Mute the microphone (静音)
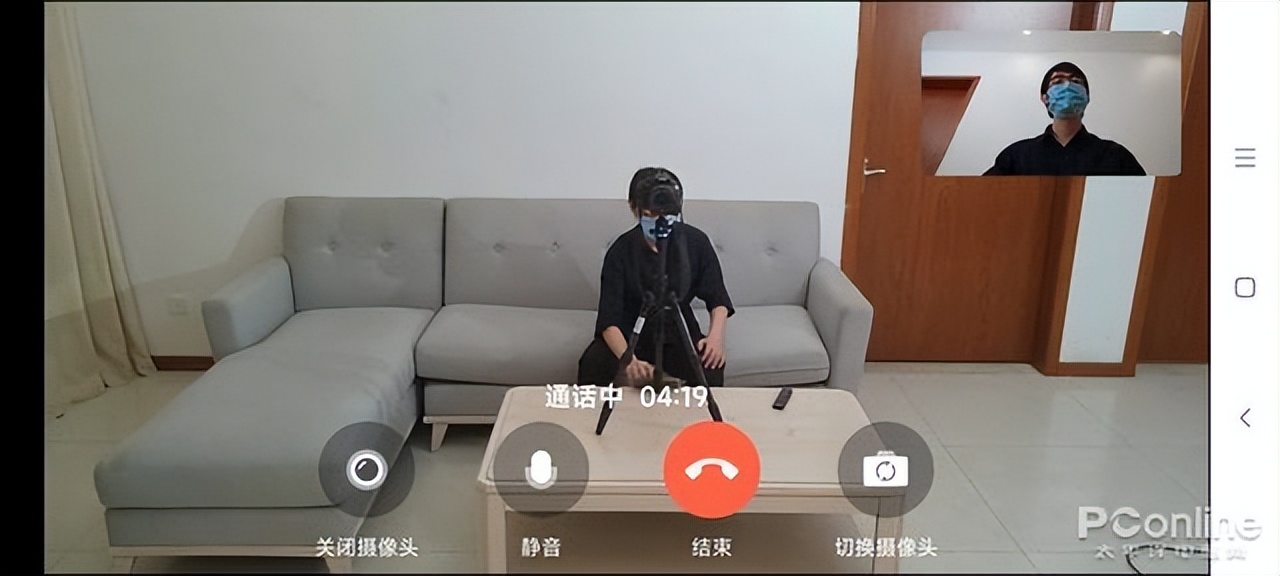 tap(541, 469)
